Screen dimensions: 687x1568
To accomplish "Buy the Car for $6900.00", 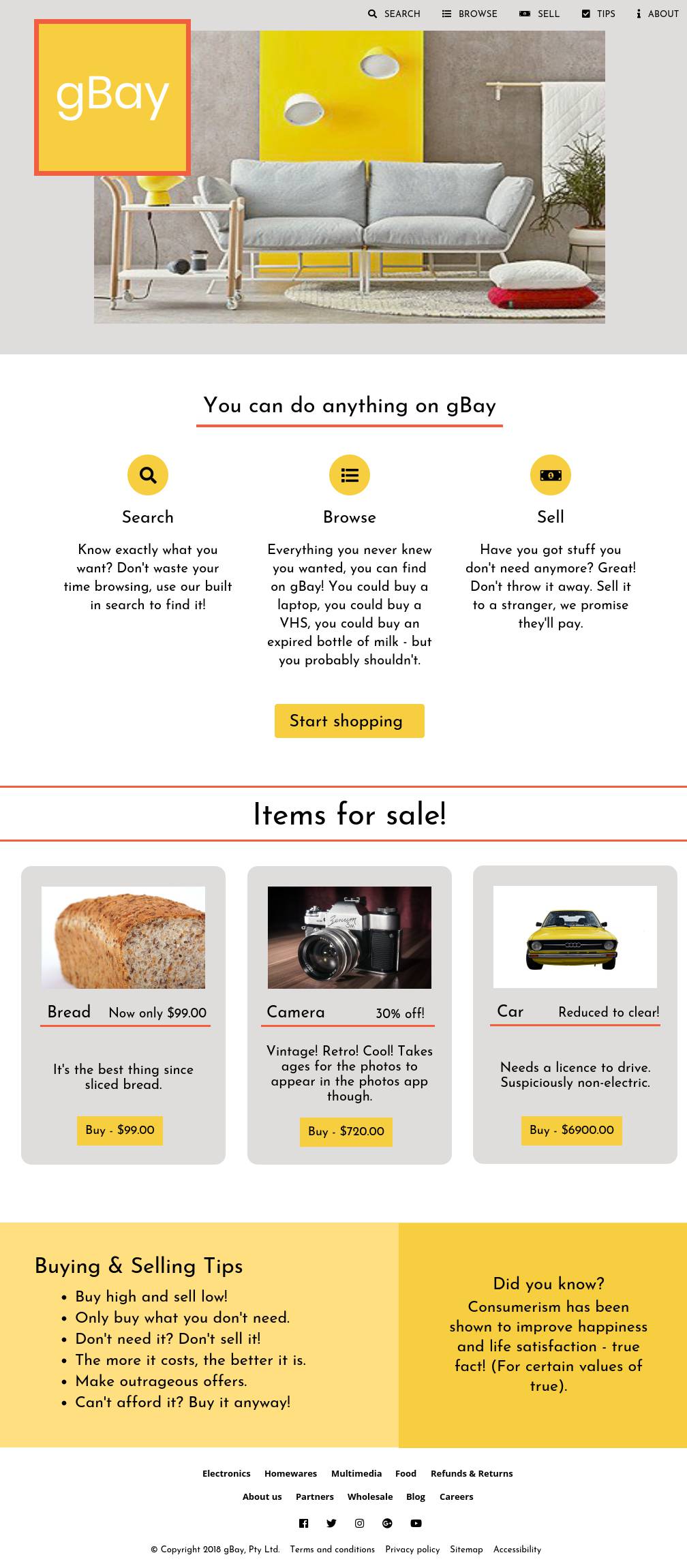I will [572, 1130].
